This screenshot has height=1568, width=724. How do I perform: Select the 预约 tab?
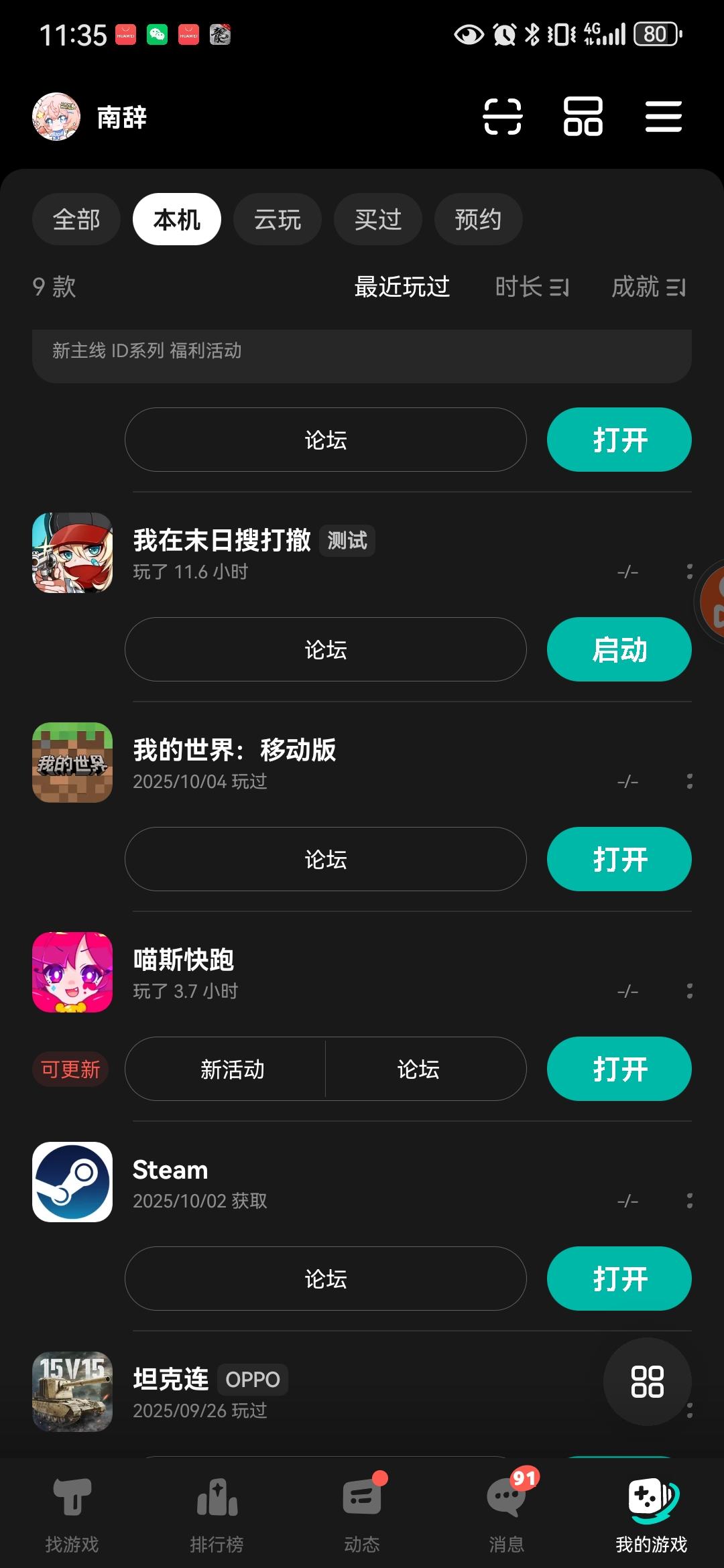pyautogui.click(x=478, y=218)
